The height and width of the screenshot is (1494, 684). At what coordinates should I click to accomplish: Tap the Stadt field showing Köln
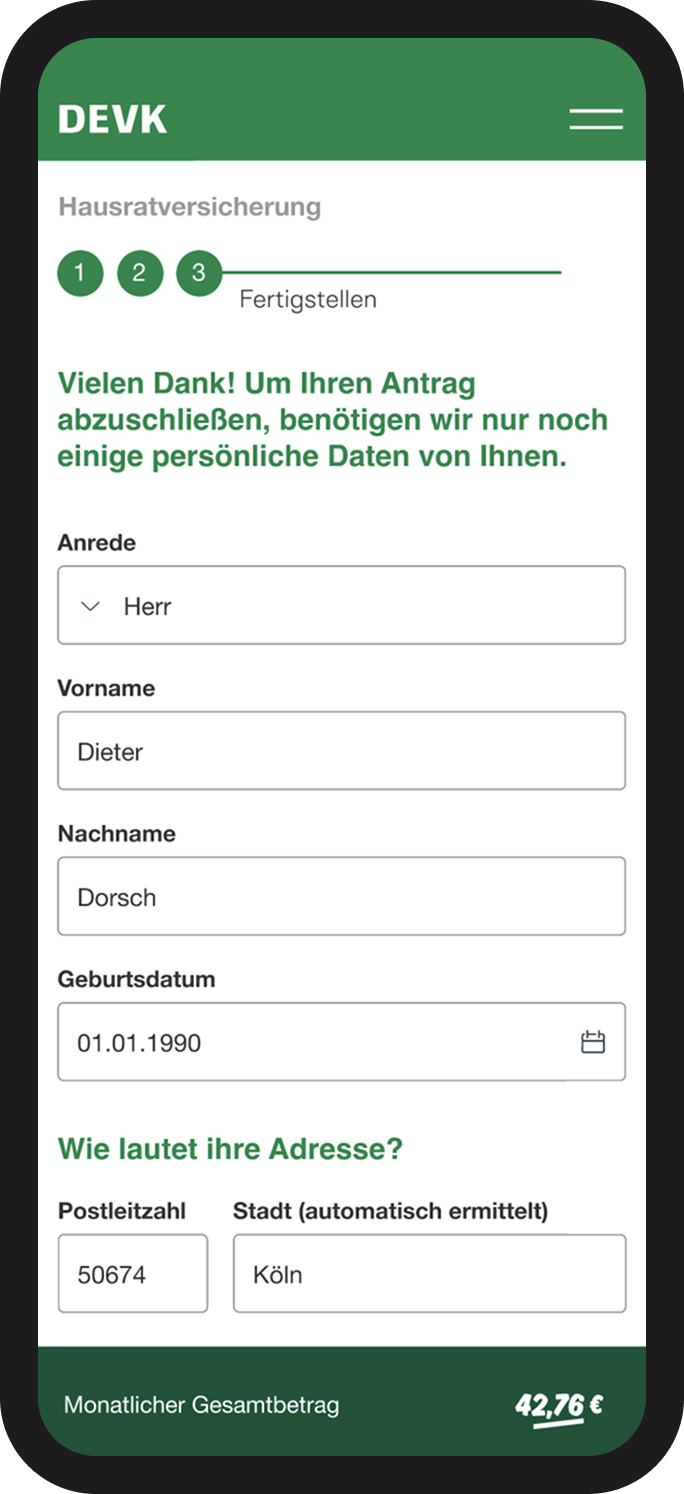click(x=429, y=1274)
